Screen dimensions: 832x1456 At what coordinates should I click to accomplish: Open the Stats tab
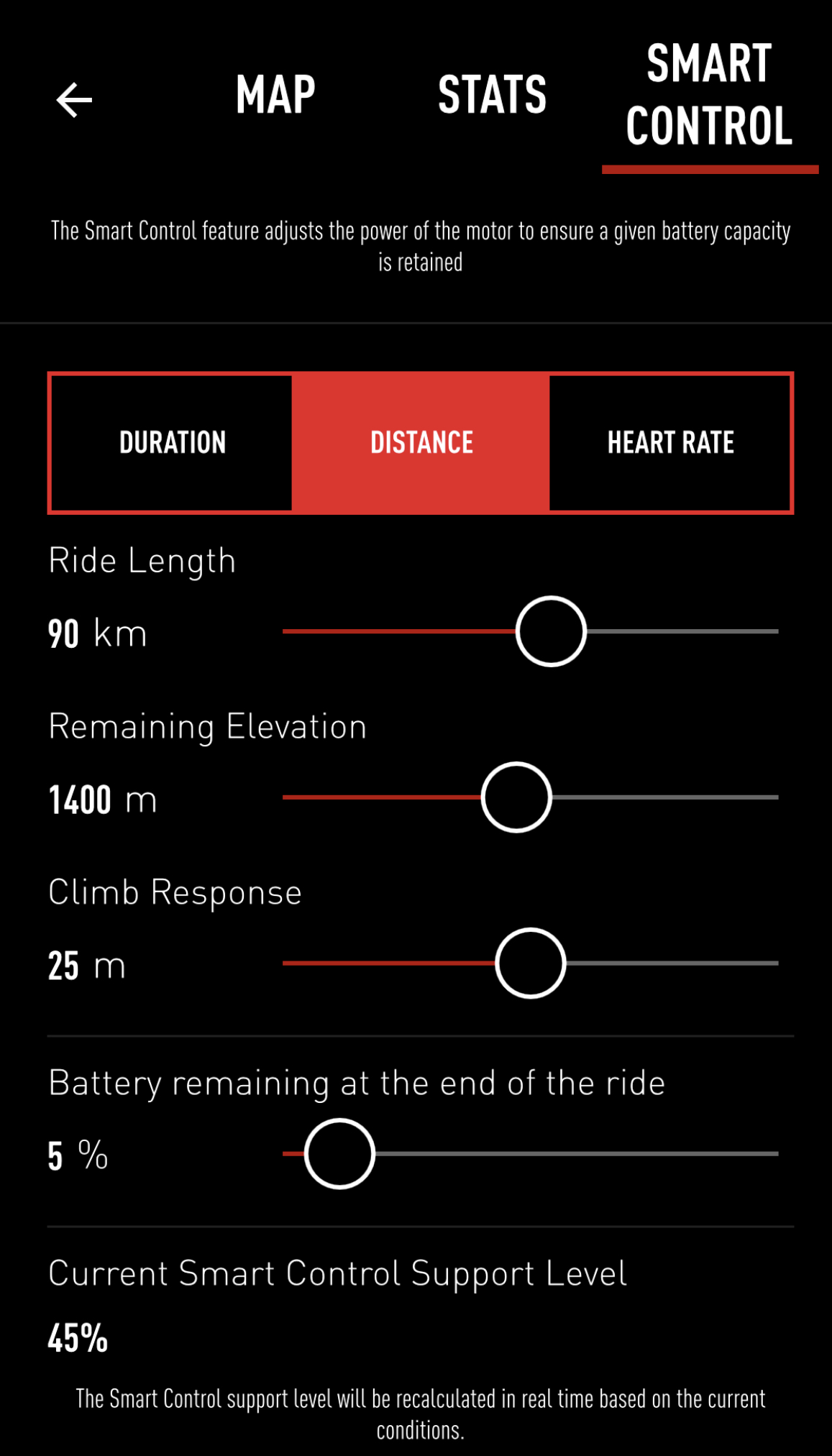(x=492, y=95)
